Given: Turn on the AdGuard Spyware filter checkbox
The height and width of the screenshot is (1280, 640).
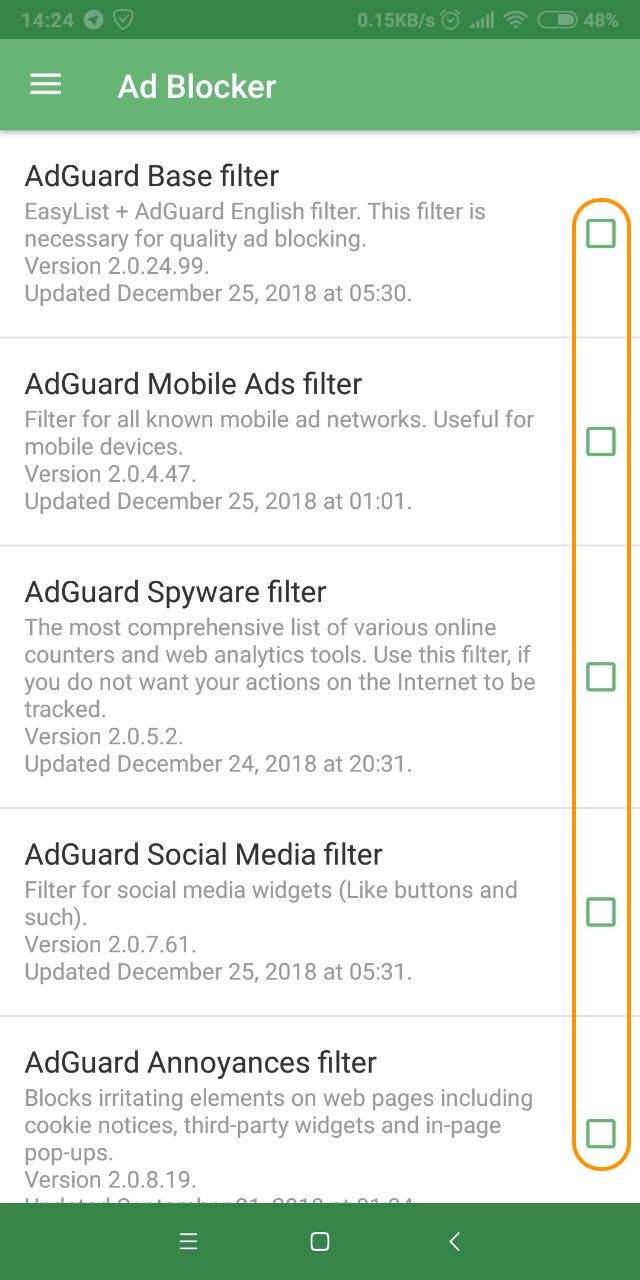Looking at the screenshot, I should pyautogui.click(x=600, y=677).
